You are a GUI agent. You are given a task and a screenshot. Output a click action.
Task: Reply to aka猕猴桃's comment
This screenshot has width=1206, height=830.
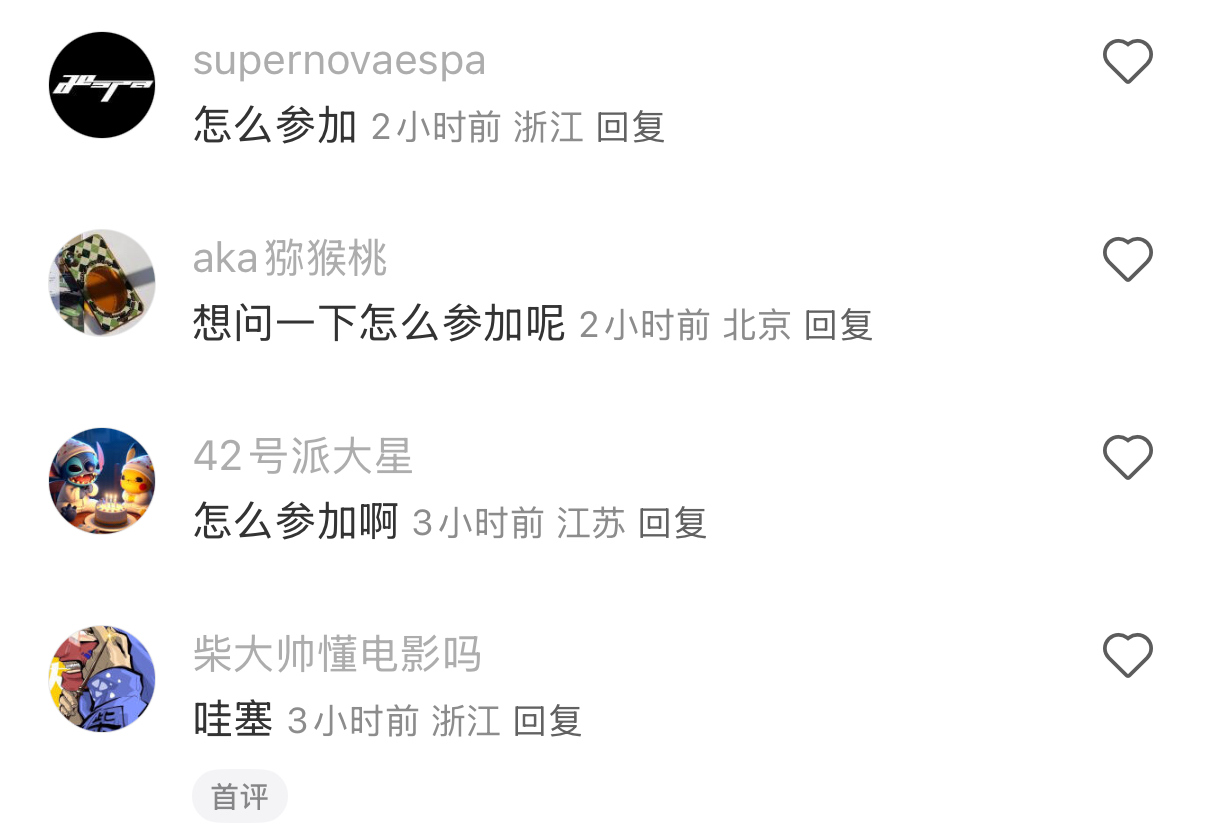tap(838, 326)
